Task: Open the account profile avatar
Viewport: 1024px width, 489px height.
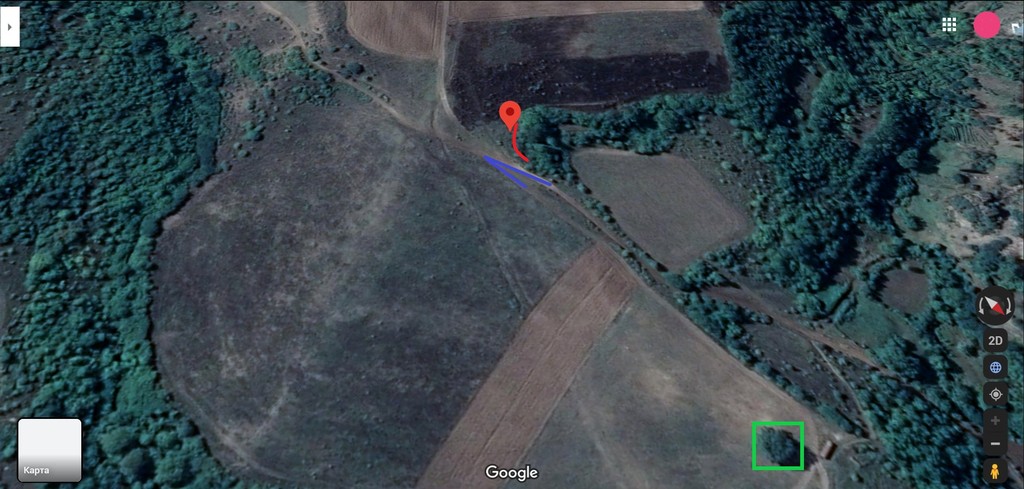Action: [987, 26]
